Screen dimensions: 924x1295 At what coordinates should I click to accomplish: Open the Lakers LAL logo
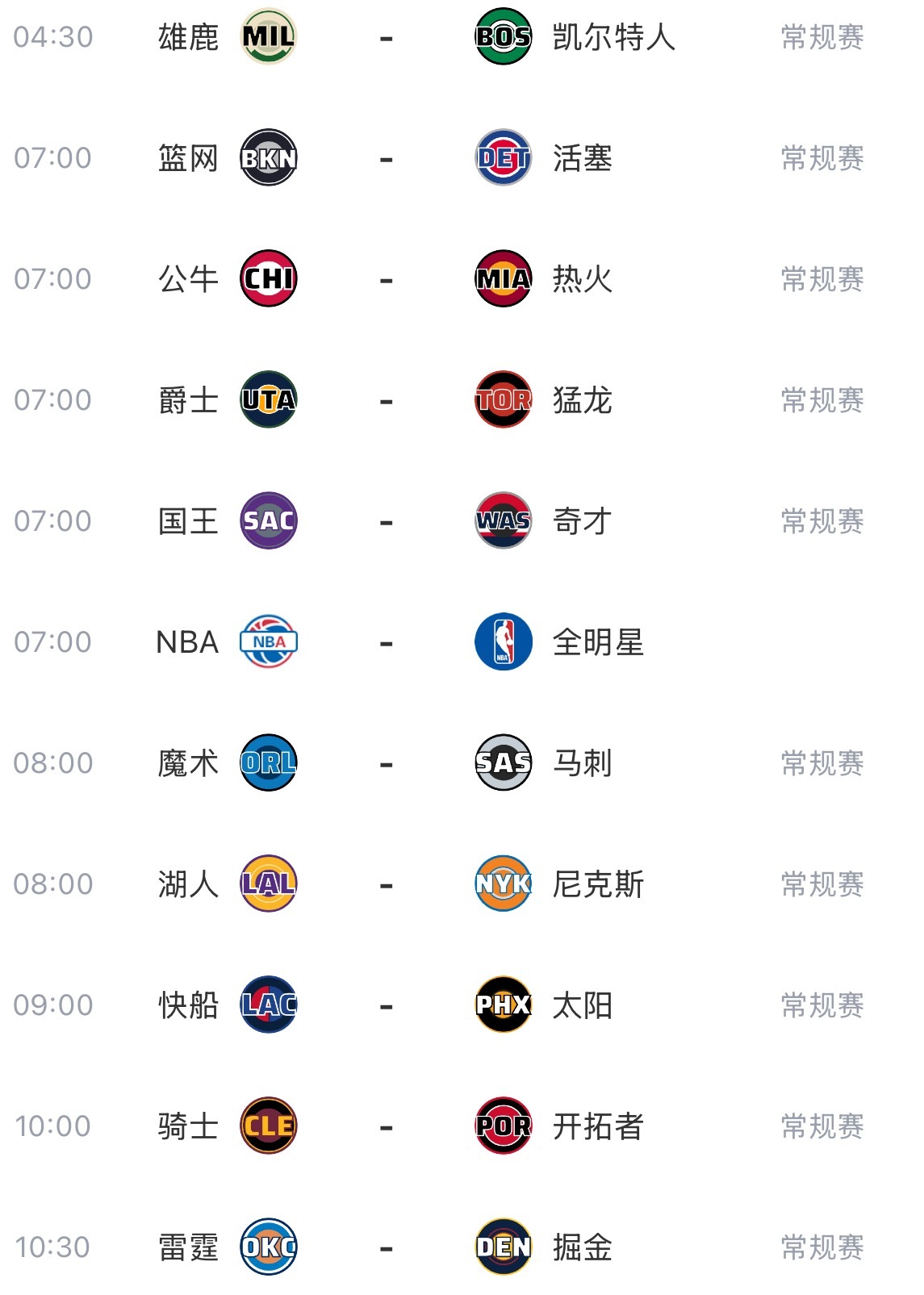pyautogui.click(x=270, y=885)
